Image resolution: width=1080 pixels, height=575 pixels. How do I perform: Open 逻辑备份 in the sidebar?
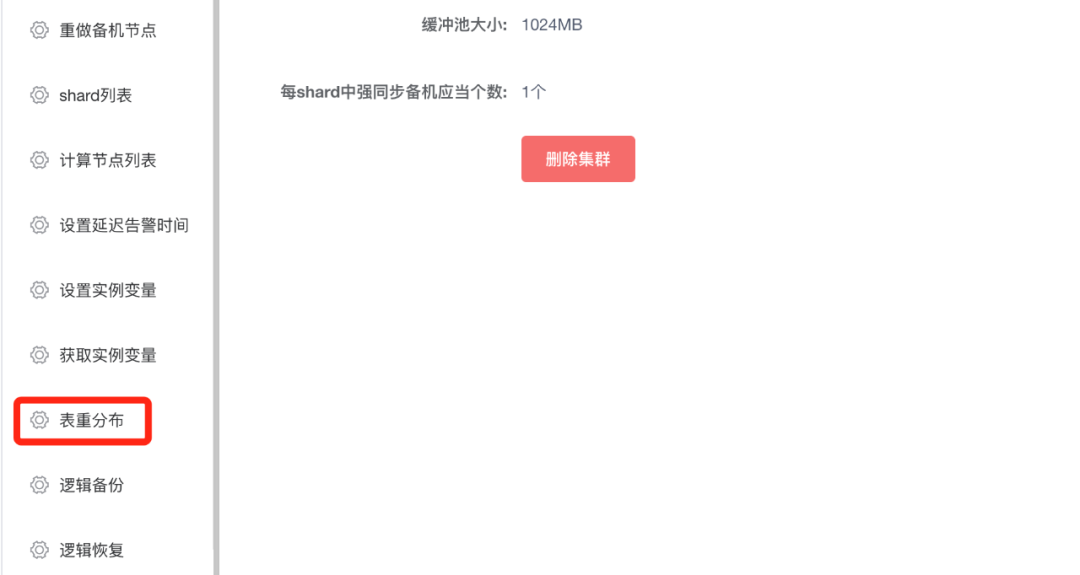[91, 485]
